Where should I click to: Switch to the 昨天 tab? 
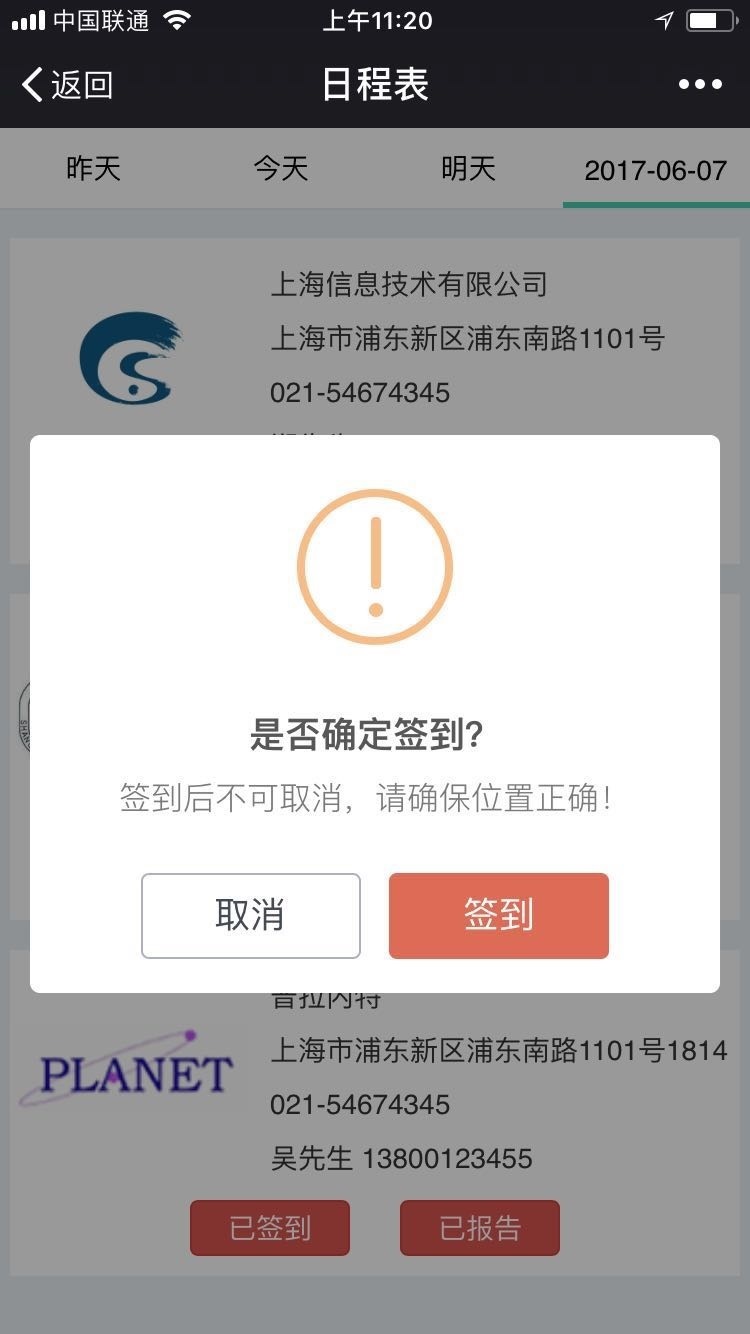click(94, 169)
